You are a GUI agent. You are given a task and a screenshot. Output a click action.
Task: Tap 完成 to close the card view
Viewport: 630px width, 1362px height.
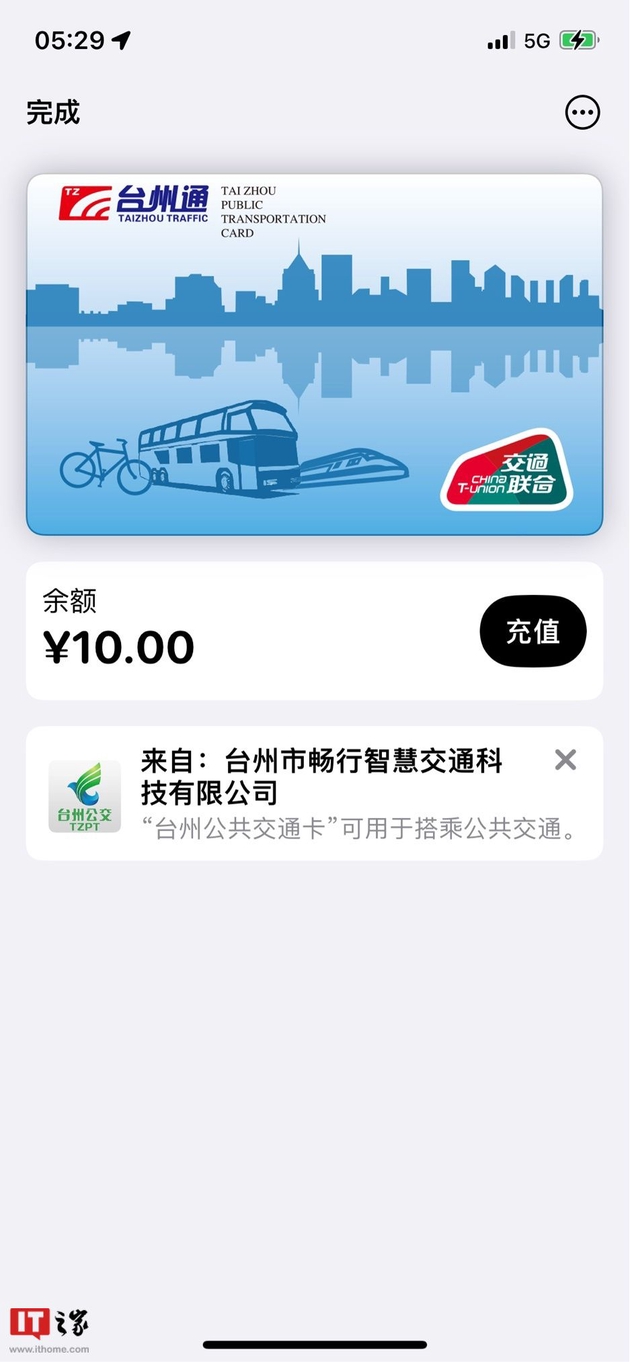click(x=53, y=112)
